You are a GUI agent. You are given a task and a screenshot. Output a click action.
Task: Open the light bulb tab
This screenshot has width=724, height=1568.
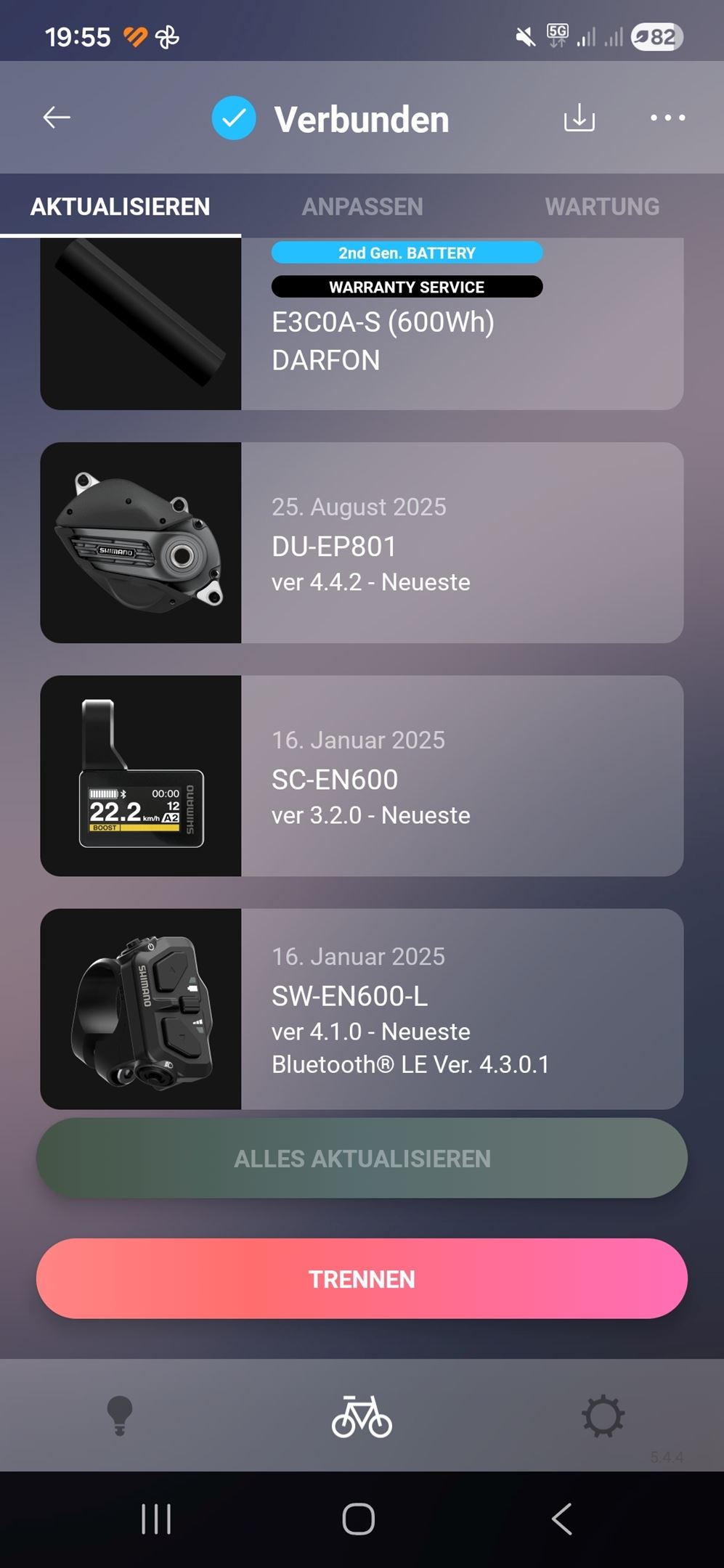click(x=120, y=1415)
